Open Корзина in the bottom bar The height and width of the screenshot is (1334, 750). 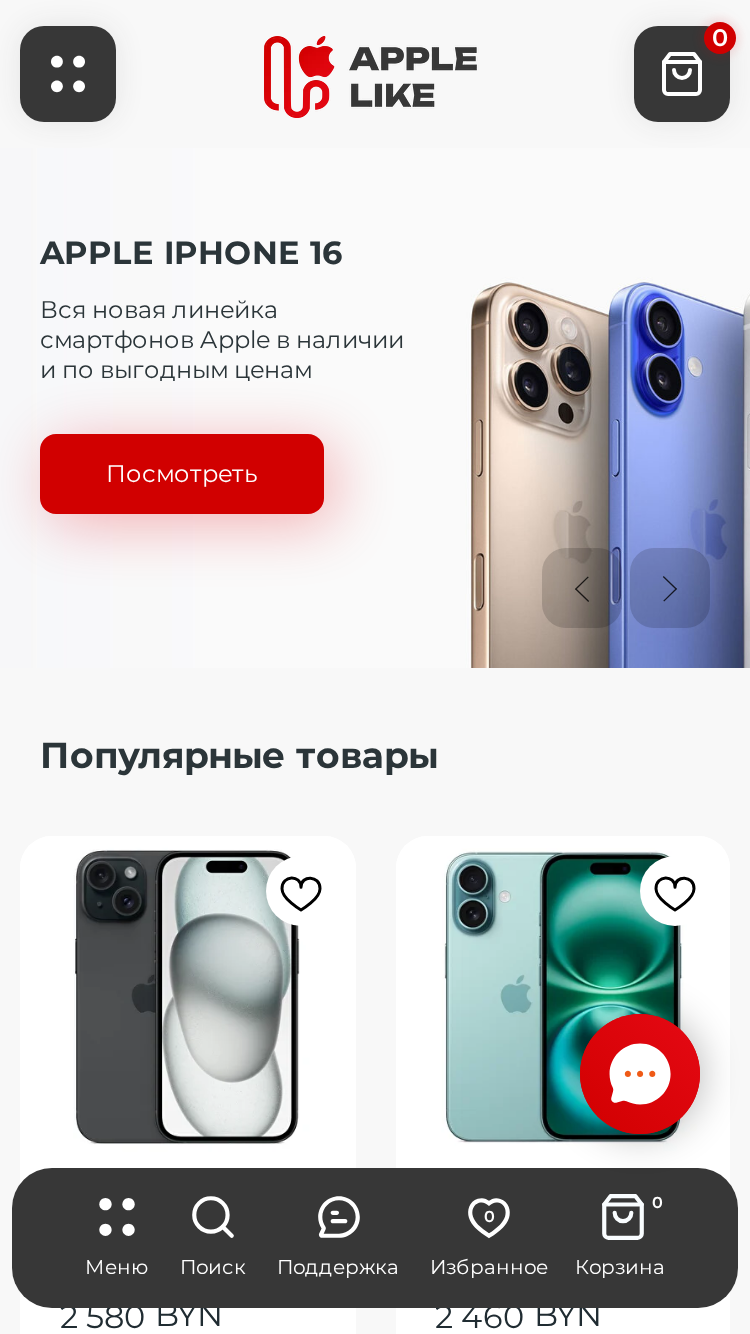pos(620,1237)
